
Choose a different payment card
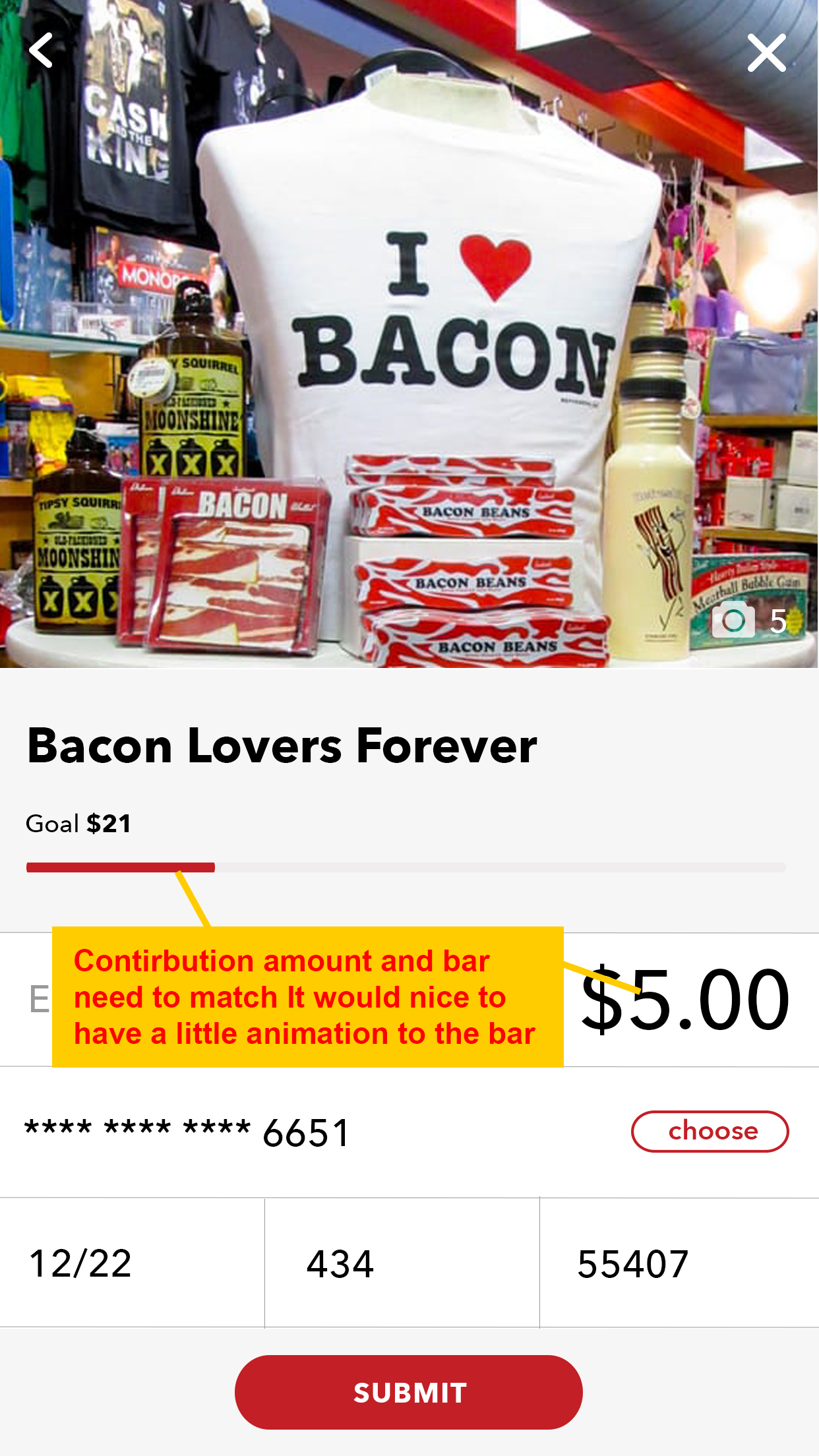pos(710,1132)
